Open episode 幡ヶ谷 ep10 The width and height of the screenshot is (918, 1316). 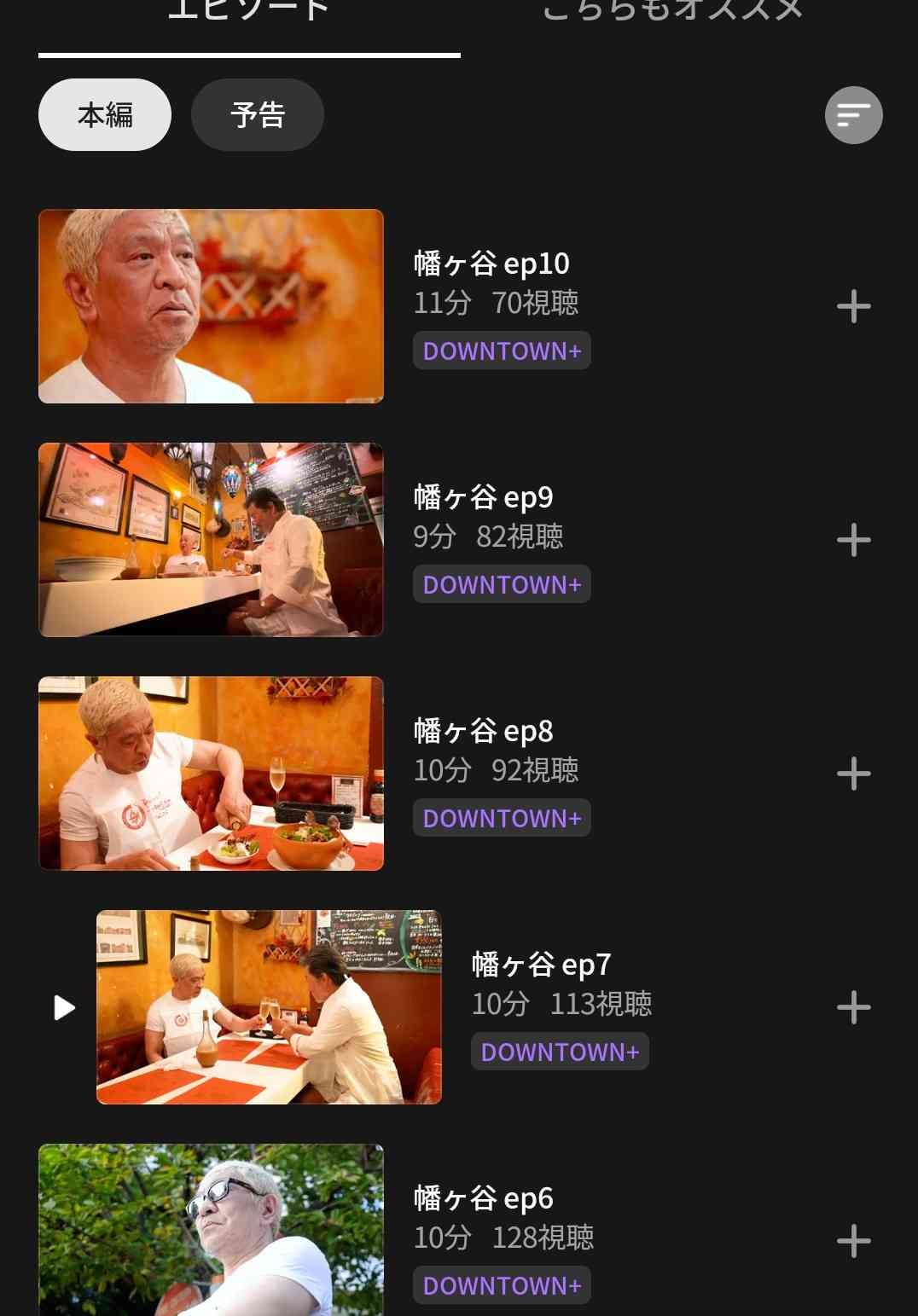[211, 306]
